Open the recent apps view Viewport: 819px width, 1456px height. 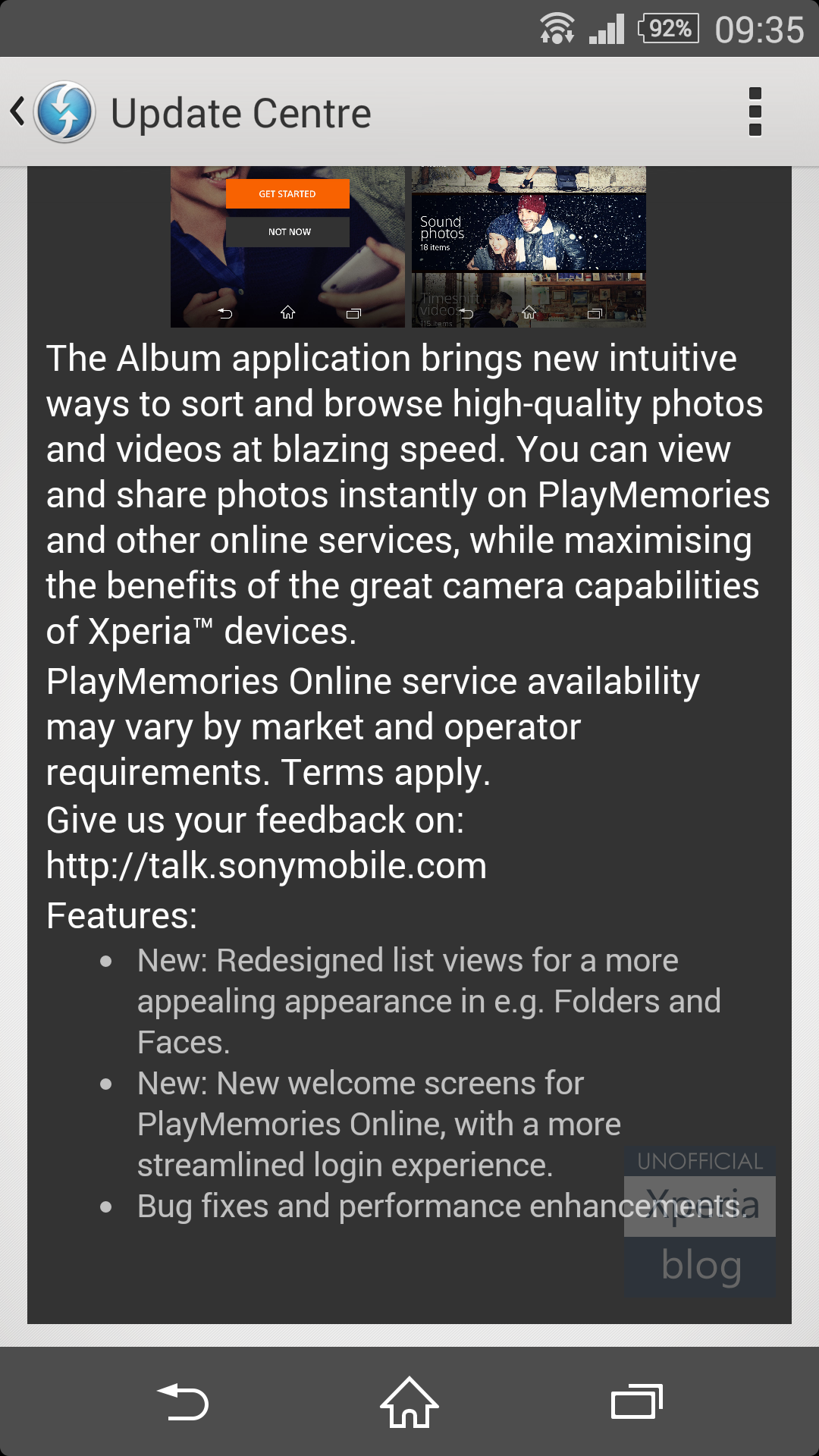tap(636, 1402)
